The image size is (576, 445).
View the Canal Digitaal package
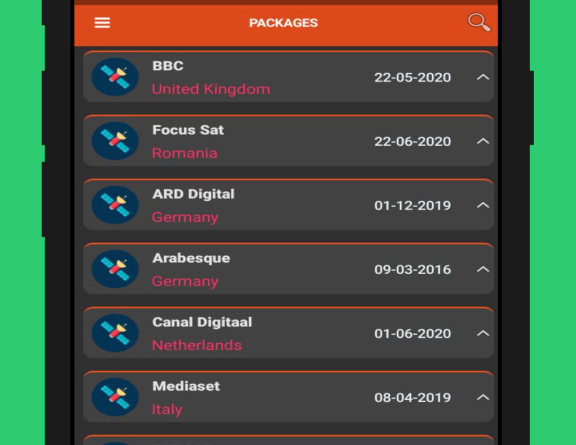click(288, 333)
